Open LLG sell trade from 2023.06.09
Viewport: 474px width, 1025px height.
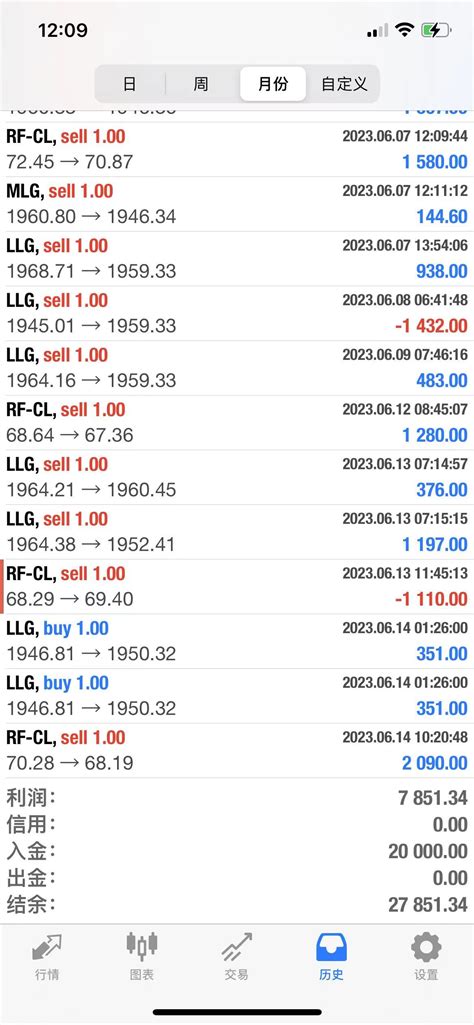[237, 368]
